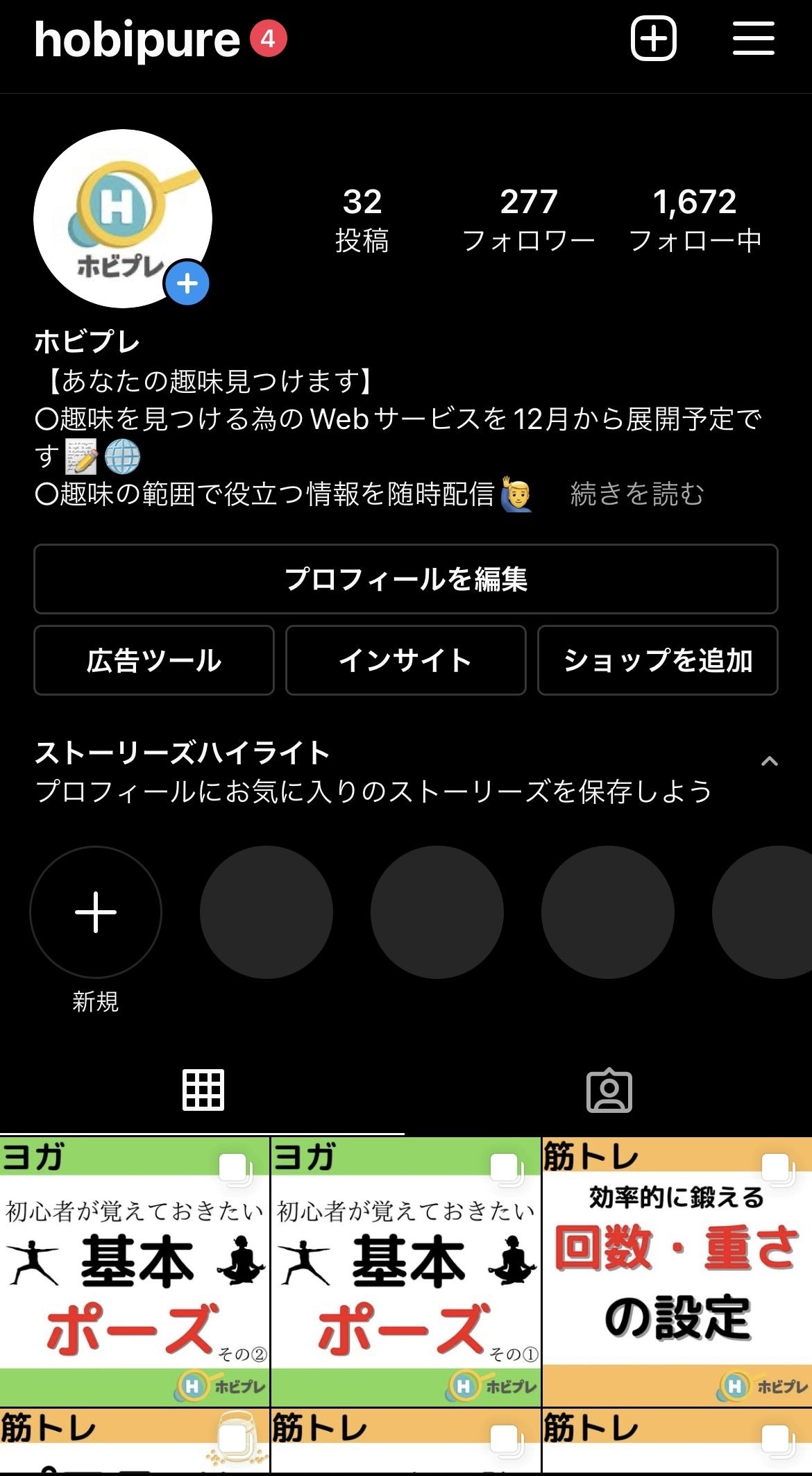
Task: Open 広告ツール
Action: pos(154,660)
